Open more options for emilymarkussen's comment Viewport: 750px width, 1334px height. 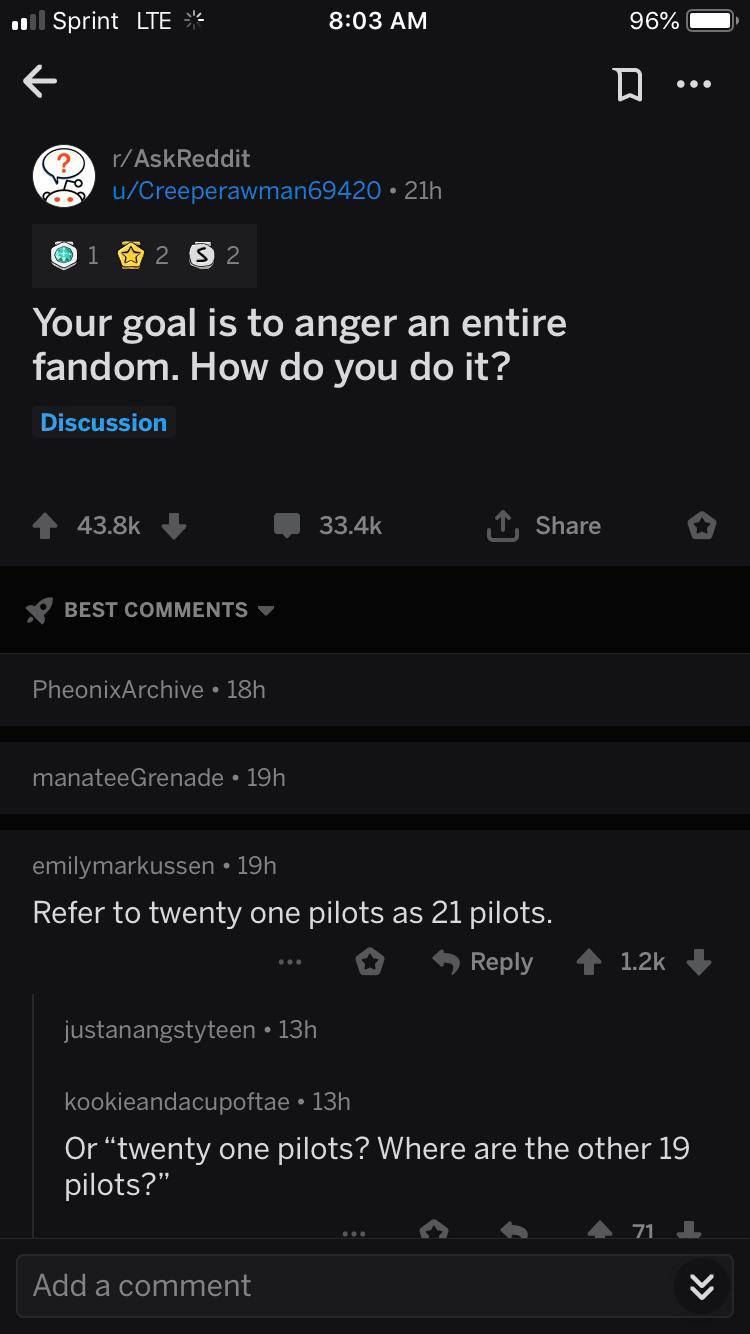pos(290,962)
